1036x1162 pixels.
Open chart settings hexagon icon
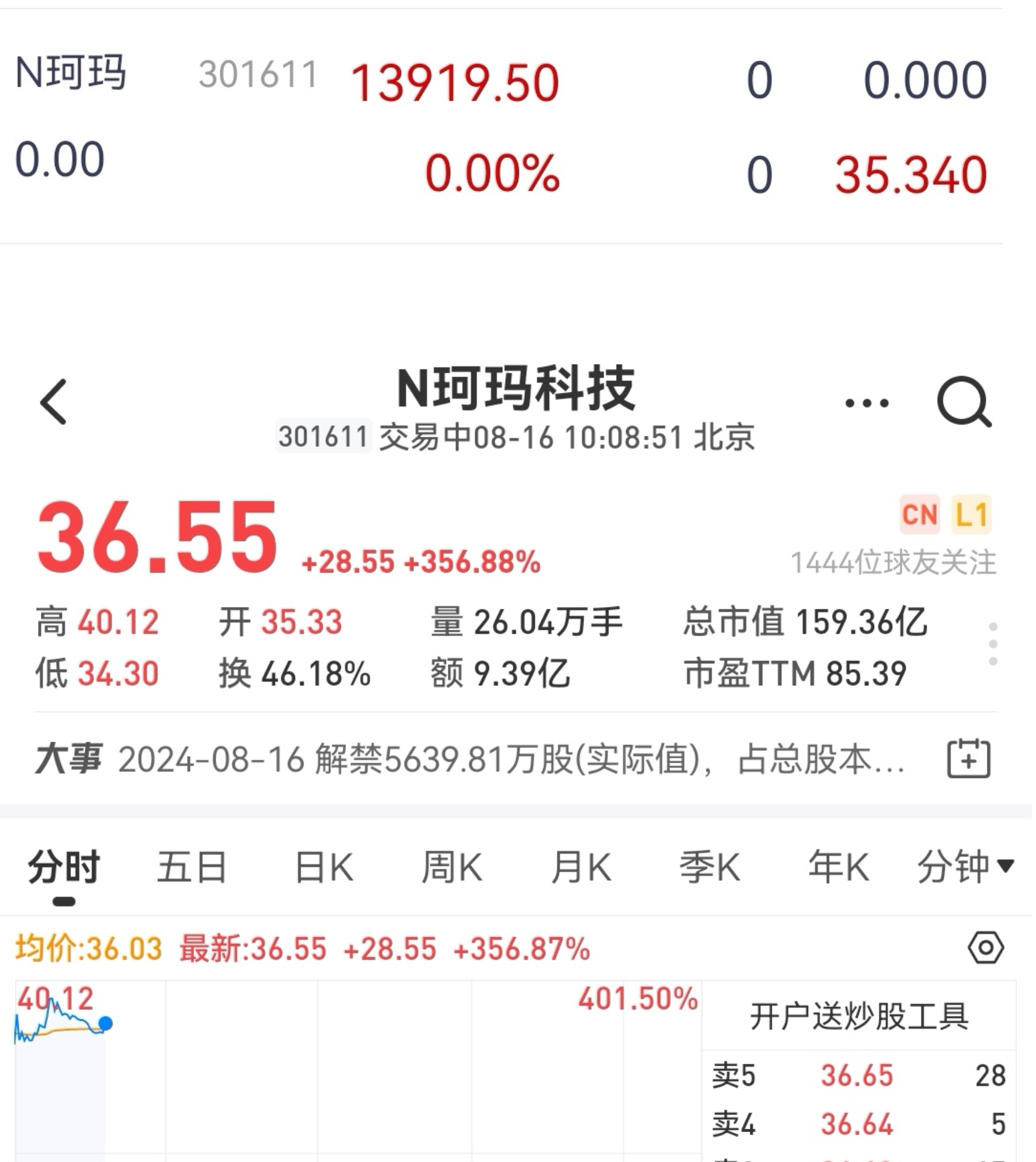point(986,947)
